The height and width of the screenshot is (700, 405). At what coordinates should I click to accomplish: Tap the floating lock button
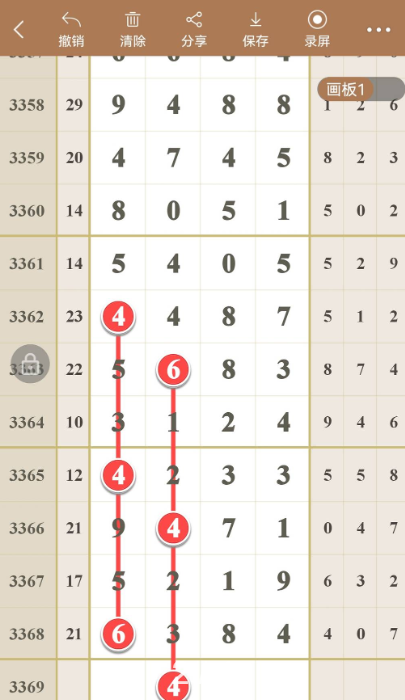(x=30, y=363)
